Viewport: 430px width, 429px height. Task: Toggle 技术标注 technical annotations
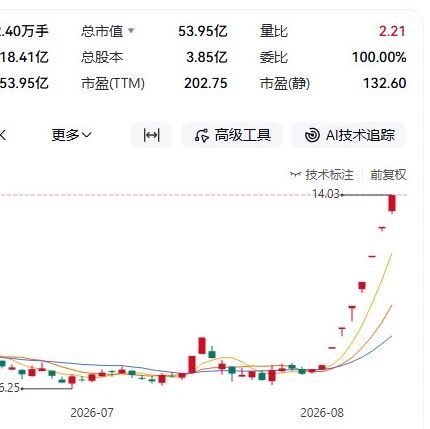[322, 175]
